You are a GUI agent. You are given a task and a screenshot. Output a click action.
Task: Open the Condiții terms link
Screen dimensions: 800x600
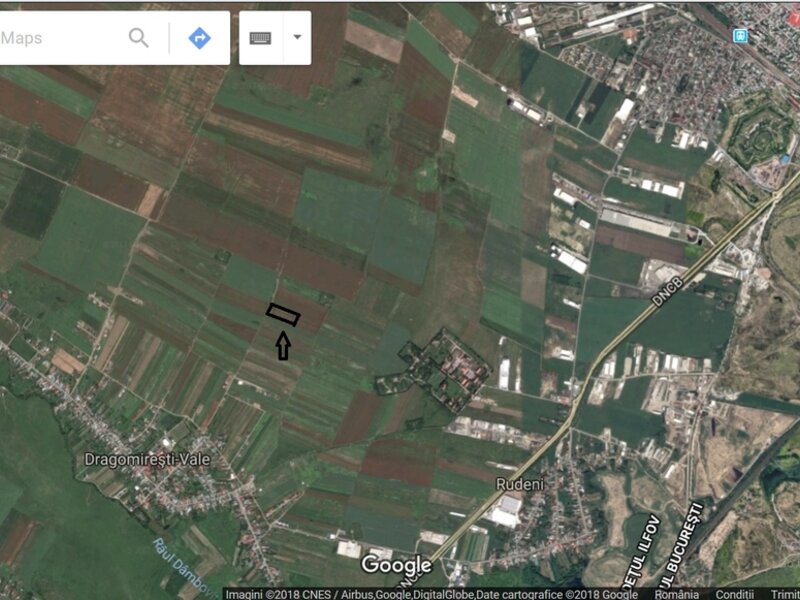point(734,594)
